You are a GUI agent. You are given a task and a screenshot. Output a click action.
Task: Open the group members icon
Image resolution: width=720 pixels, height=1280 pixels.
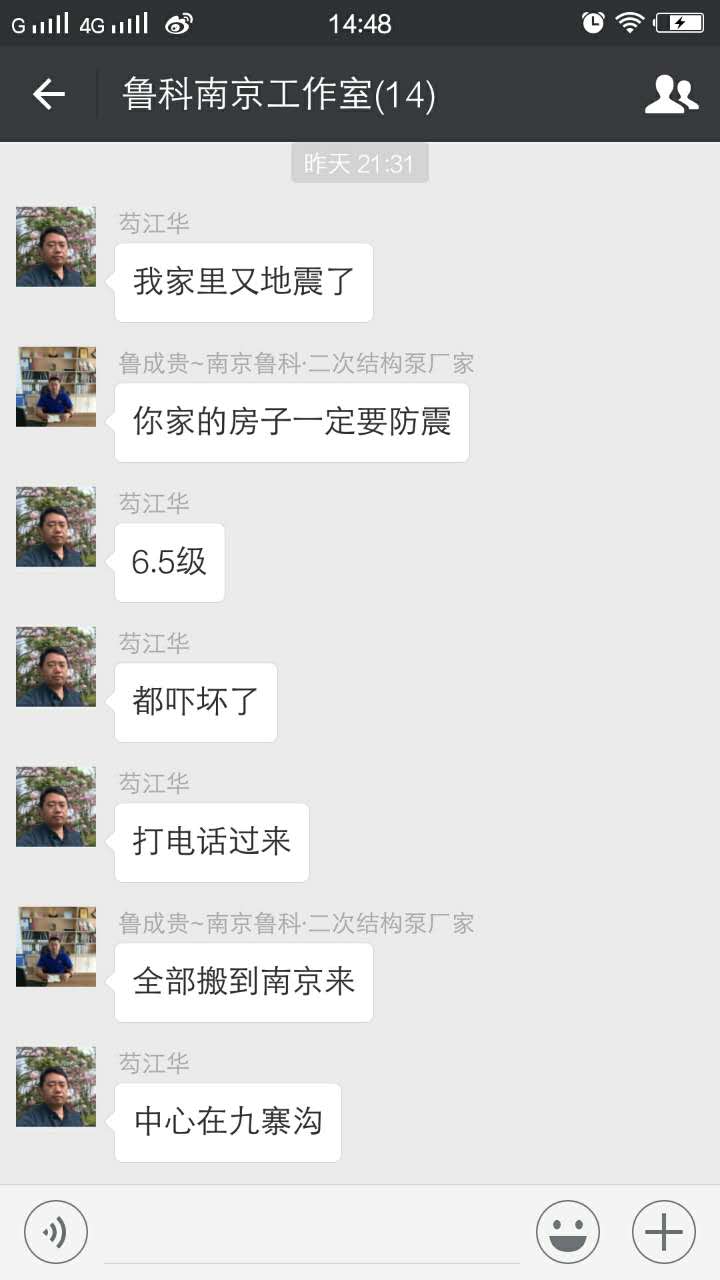coord(672,94)
